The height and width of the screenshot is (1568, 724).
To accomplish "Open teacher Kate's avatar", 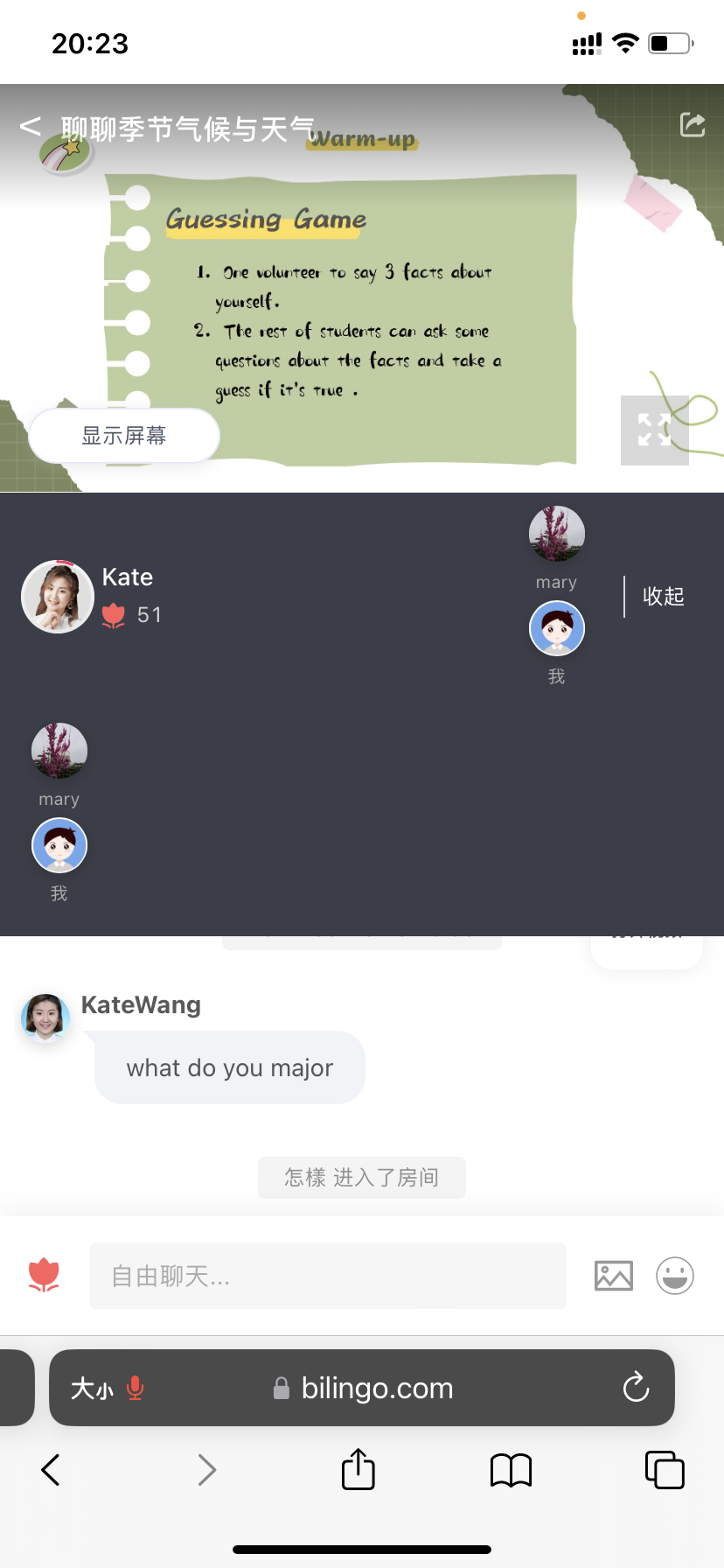I will pos(58,597).
